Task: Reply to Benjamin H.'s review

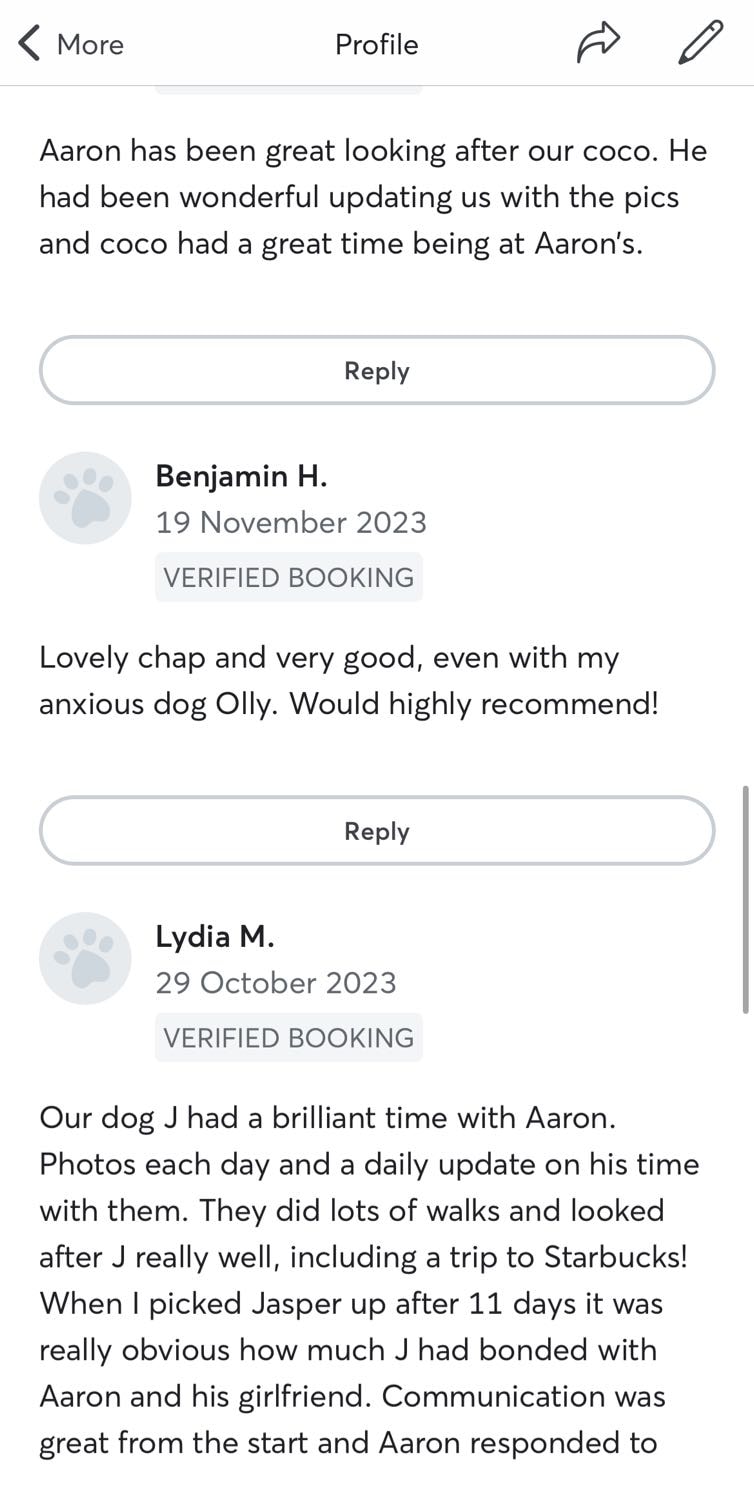Action: (x=377, y=830)
